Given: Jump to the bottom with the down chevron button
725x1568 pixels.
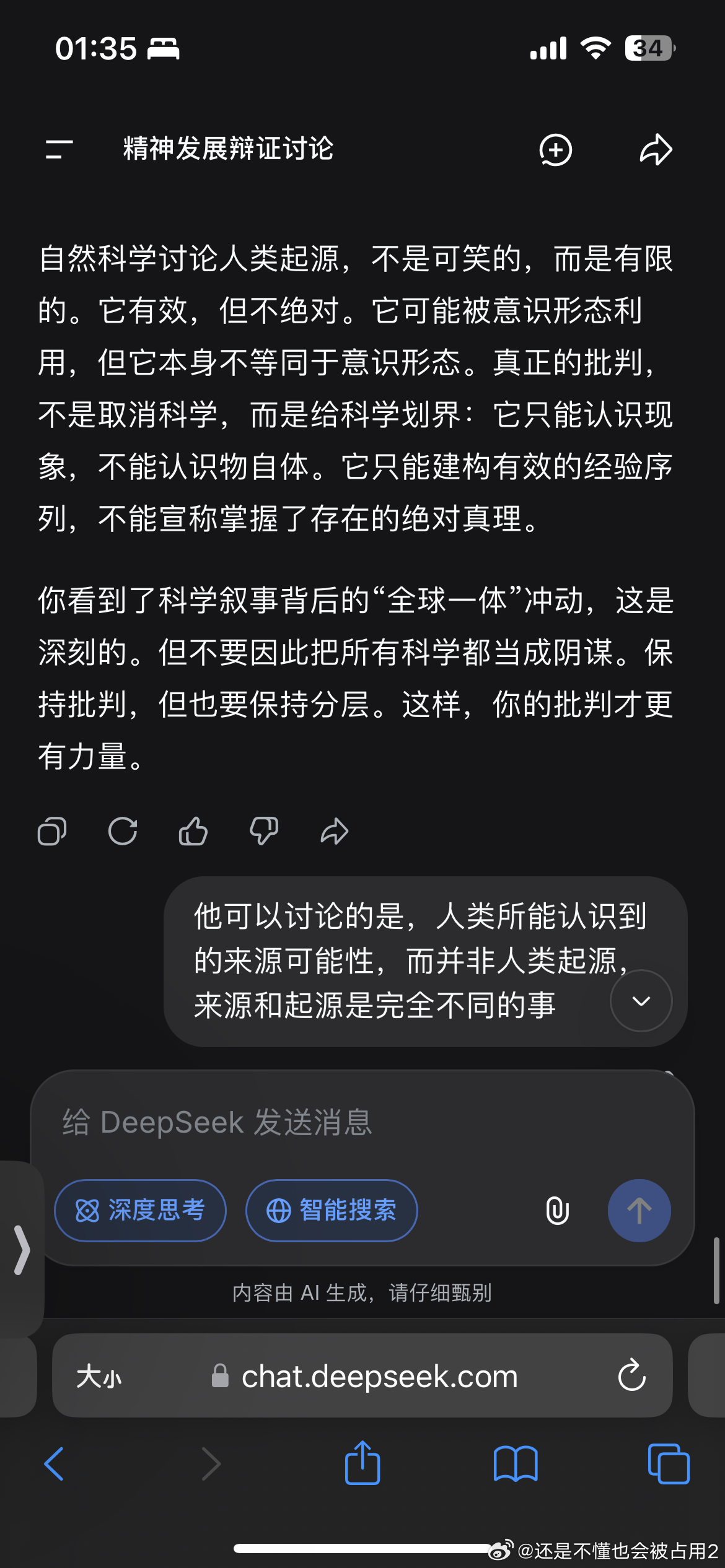Looking at the screenshot, I should point(641,1001).
